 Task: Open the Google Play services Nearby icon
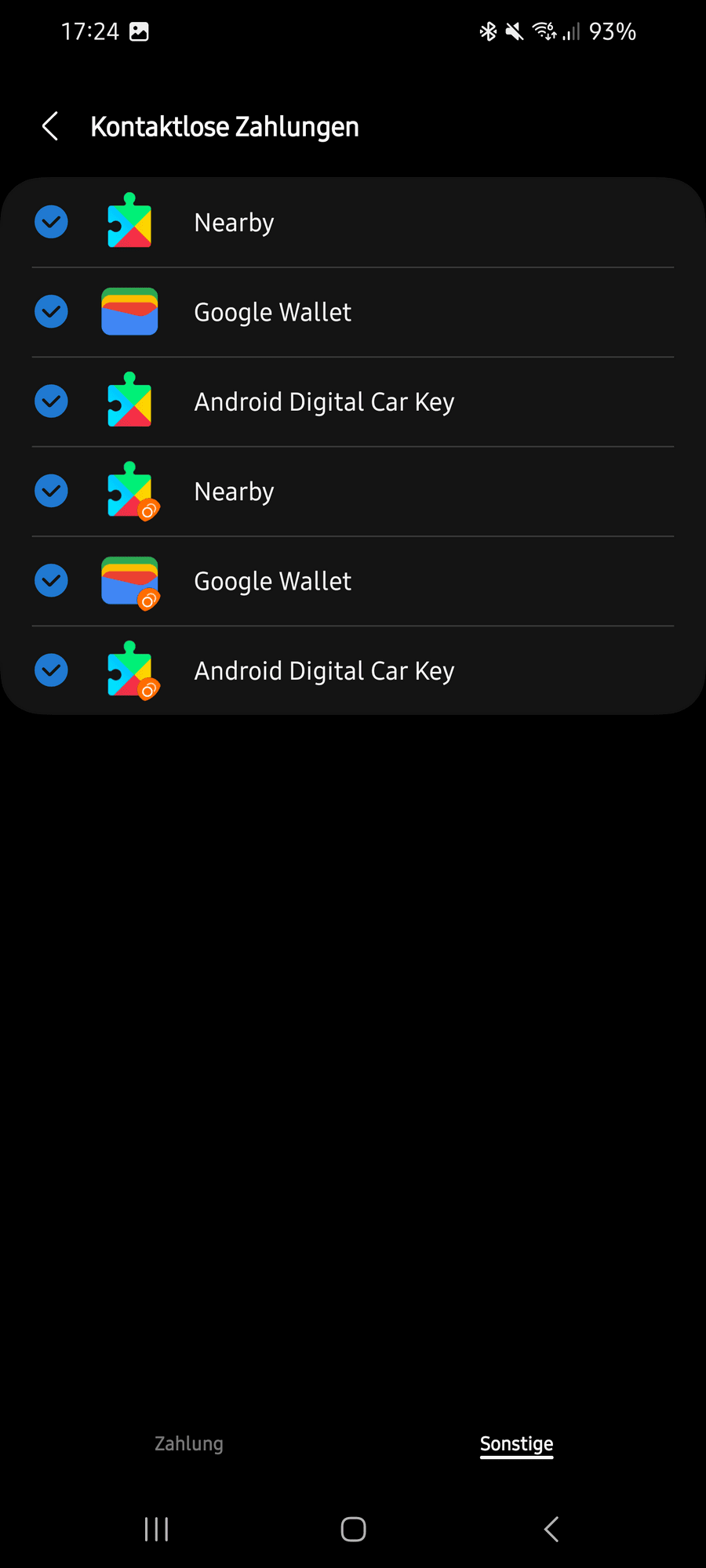(131, 222)
